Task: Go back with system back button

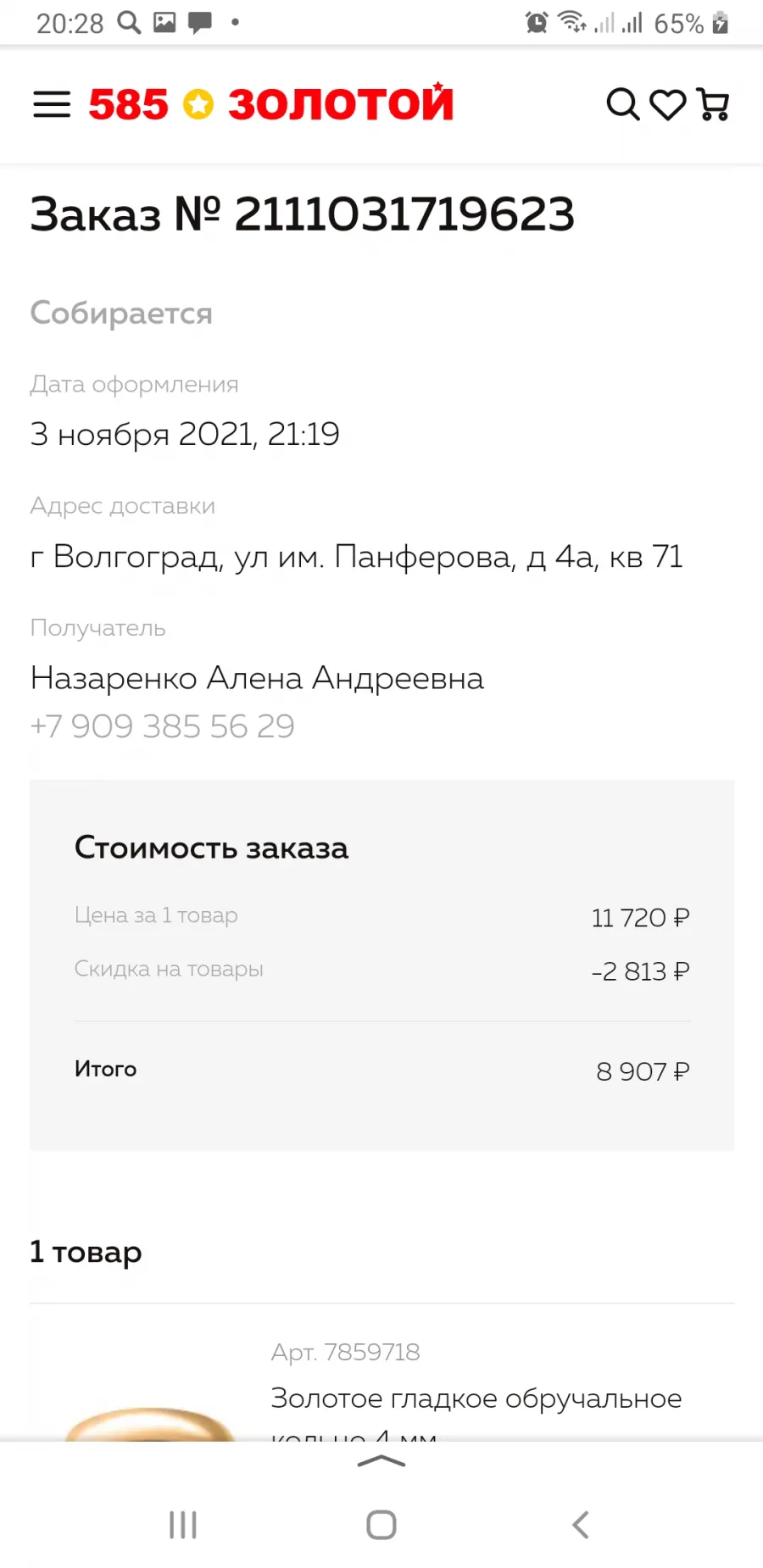Action: point(581,1525)
